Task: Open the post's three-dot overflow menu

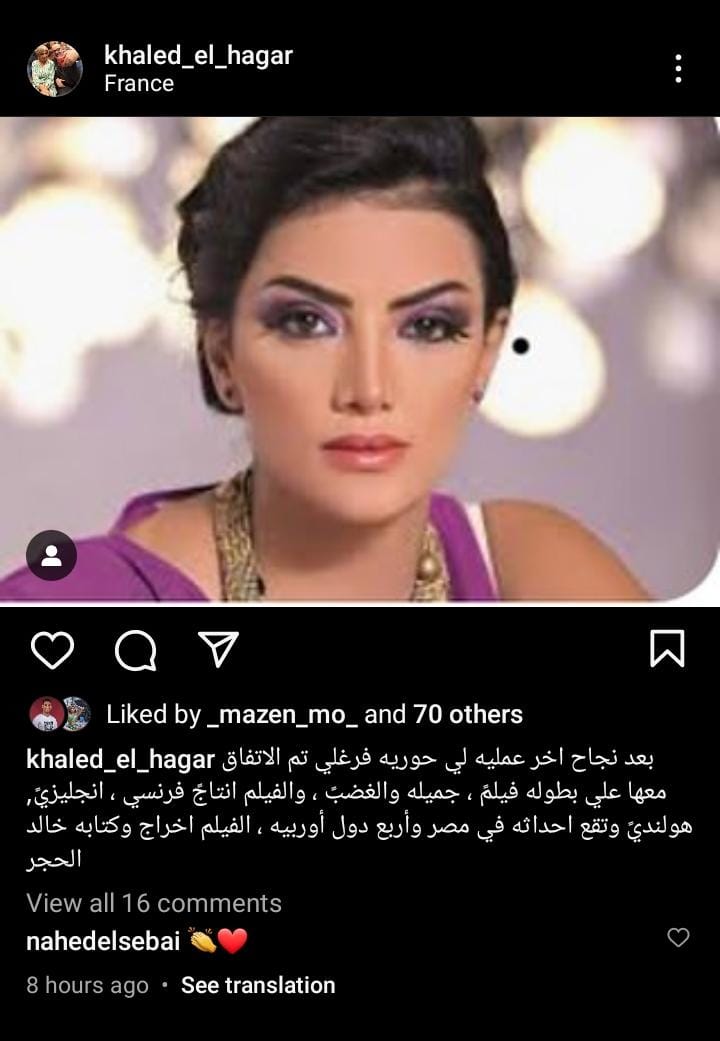Action: (678, 68)
